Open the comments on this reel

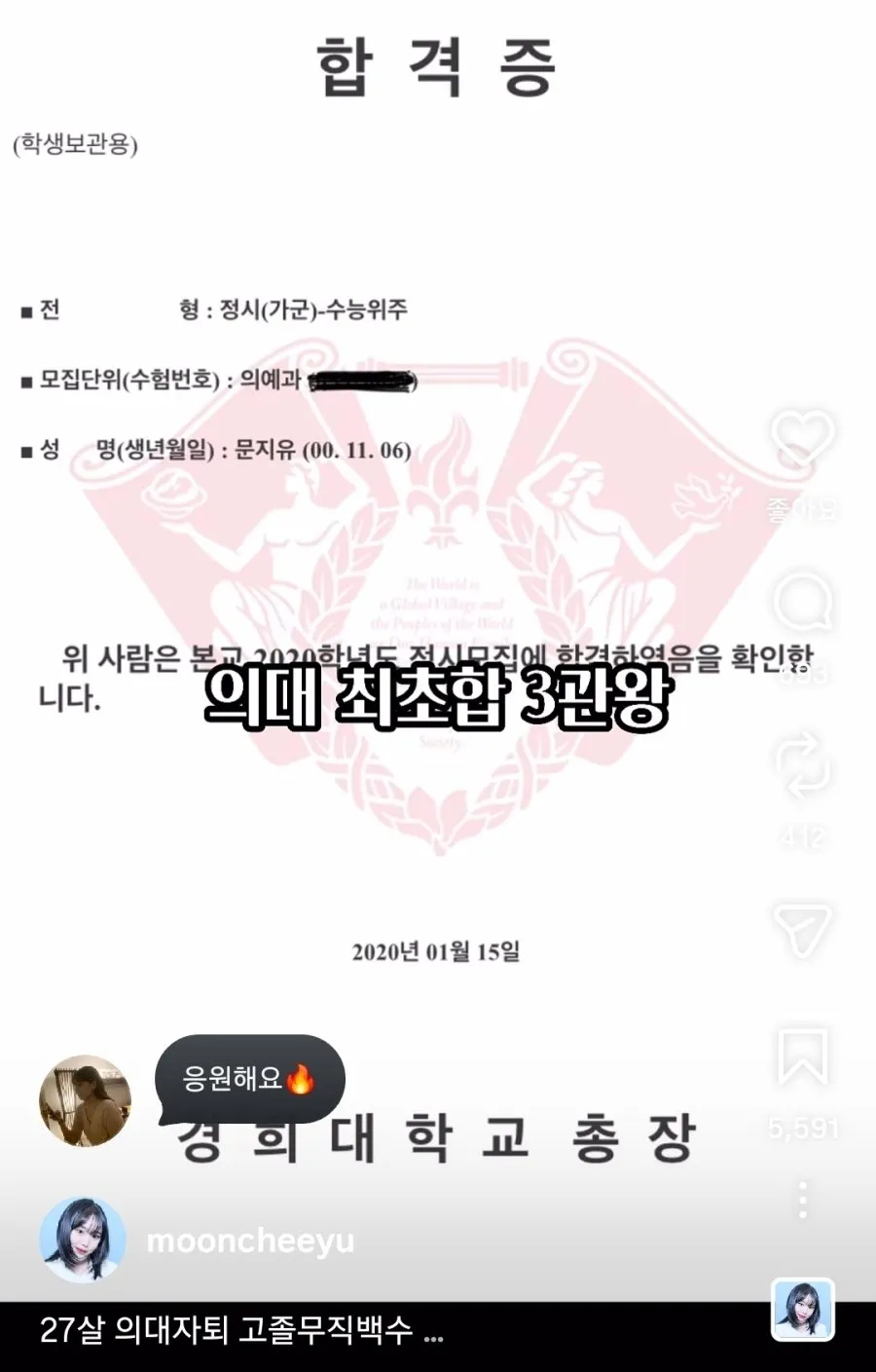pyautogui.click(x=803, y=602)
